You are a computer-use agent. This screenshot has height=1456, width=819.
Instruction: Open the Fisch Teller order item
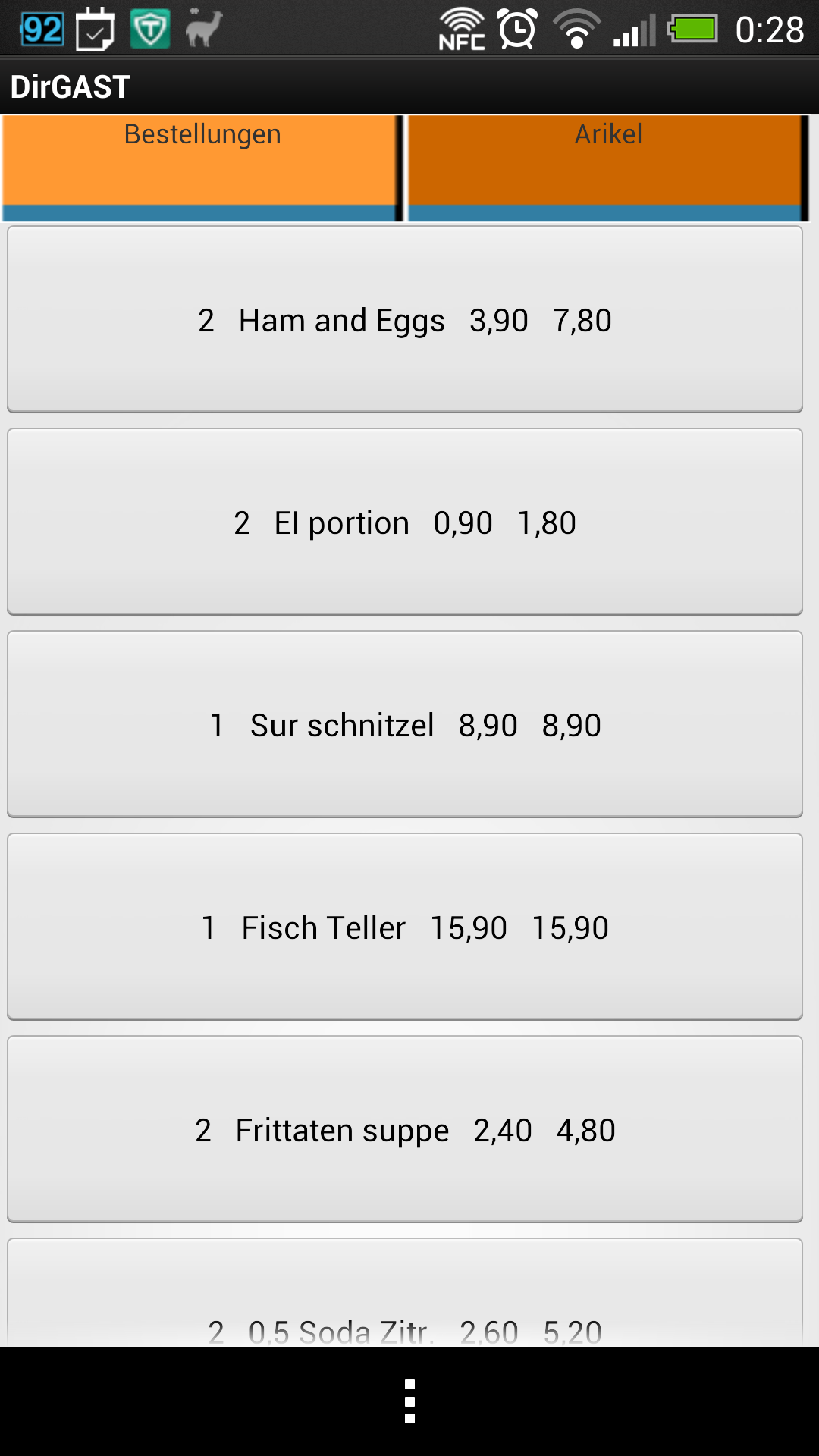click(x=405, y=927)
